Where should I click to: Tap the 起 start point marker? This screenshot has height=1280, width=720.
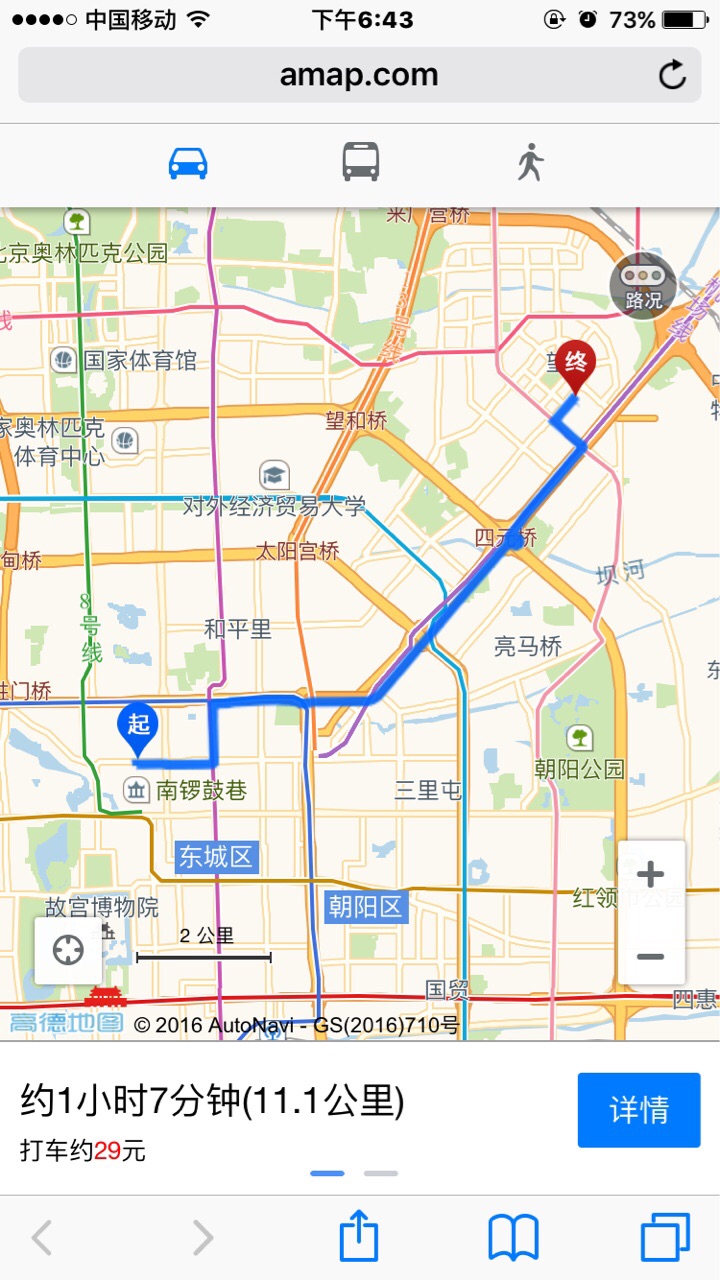(x=137, y=728)
